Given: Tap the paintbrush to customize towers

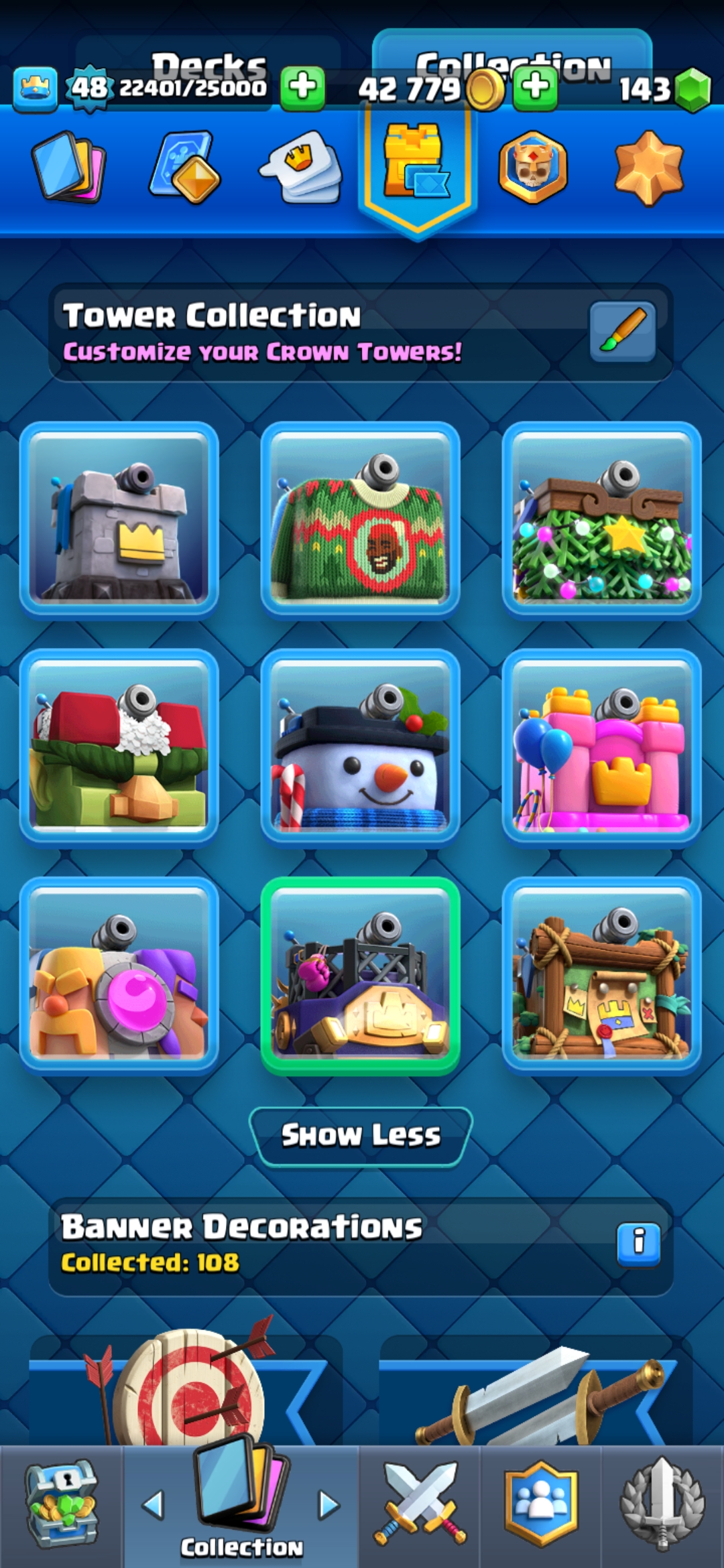Looking at the screenshot, I should click(x=622, y=332).
